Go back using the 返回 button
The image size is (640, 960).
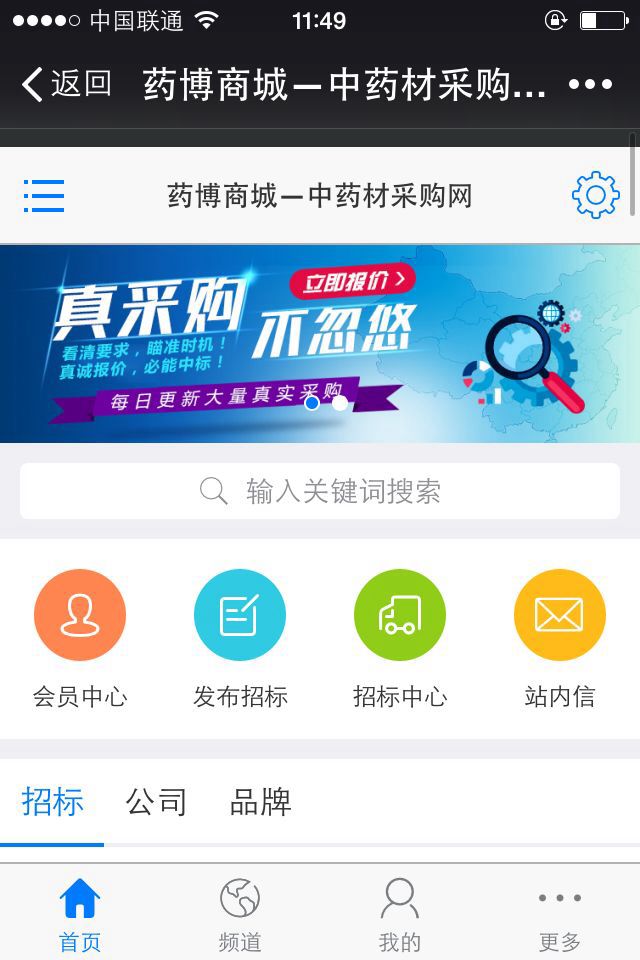click(66, 84)
